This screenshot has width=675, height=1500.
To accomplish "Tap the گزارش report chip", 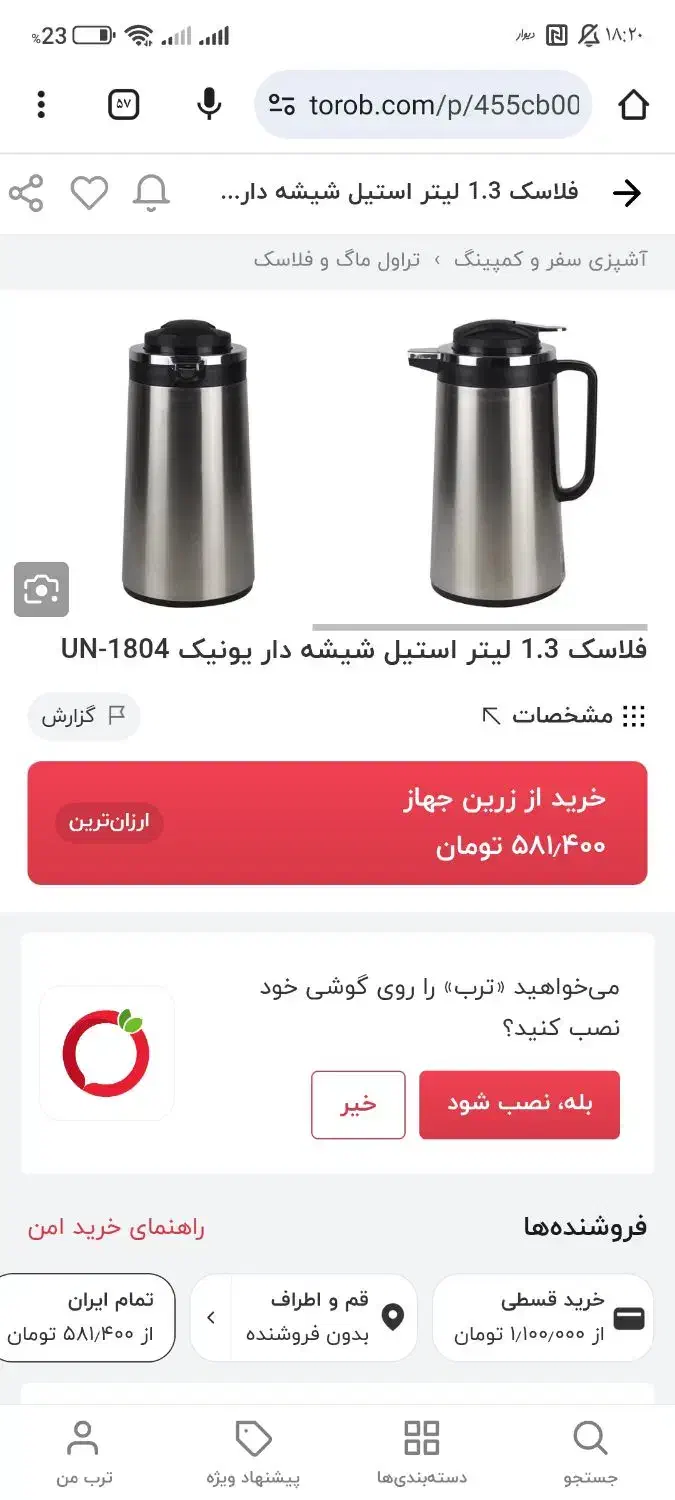I will point(83,716).
